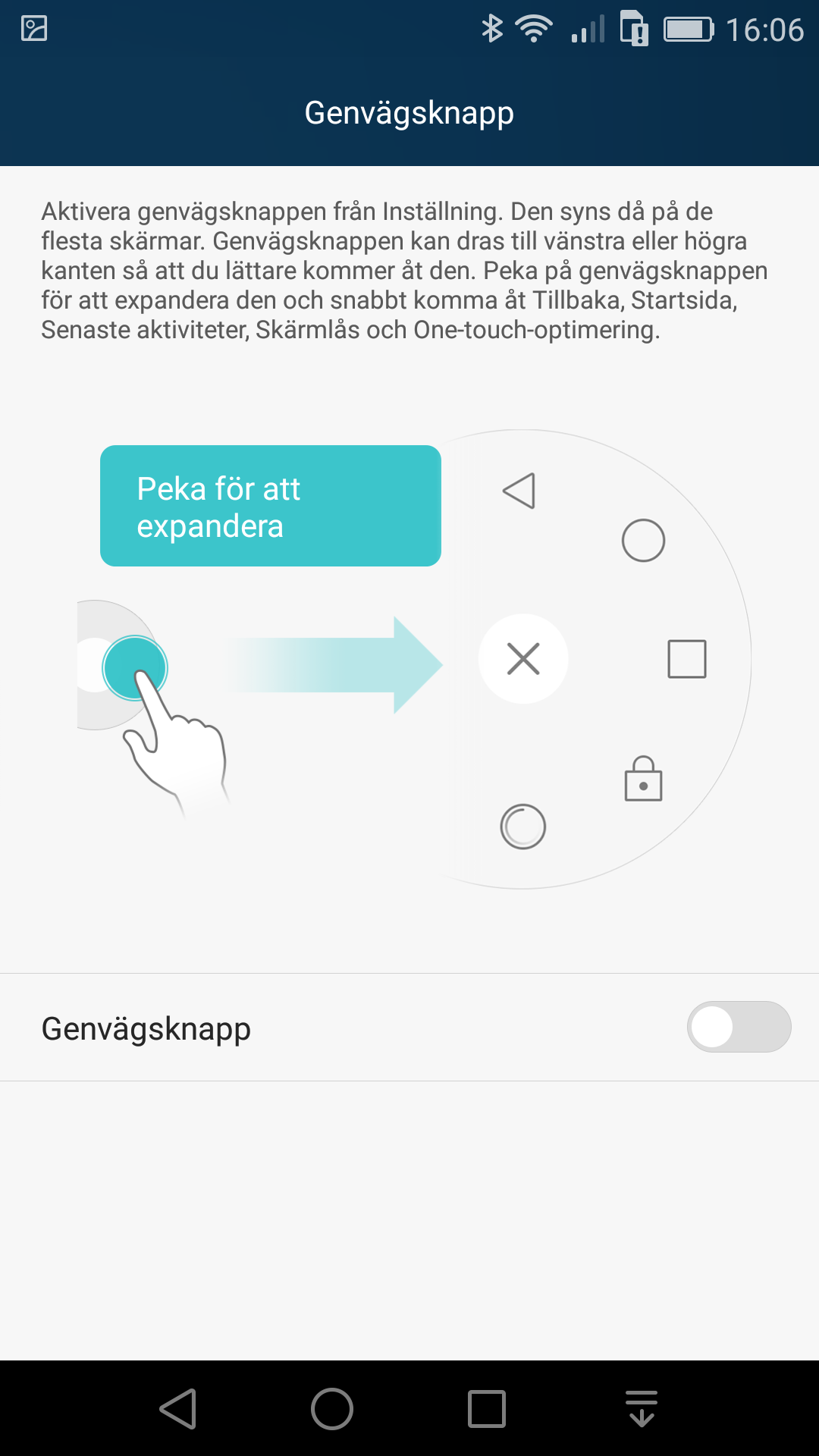Go back with the navigation bar arrow

[x=178, y=1409]
